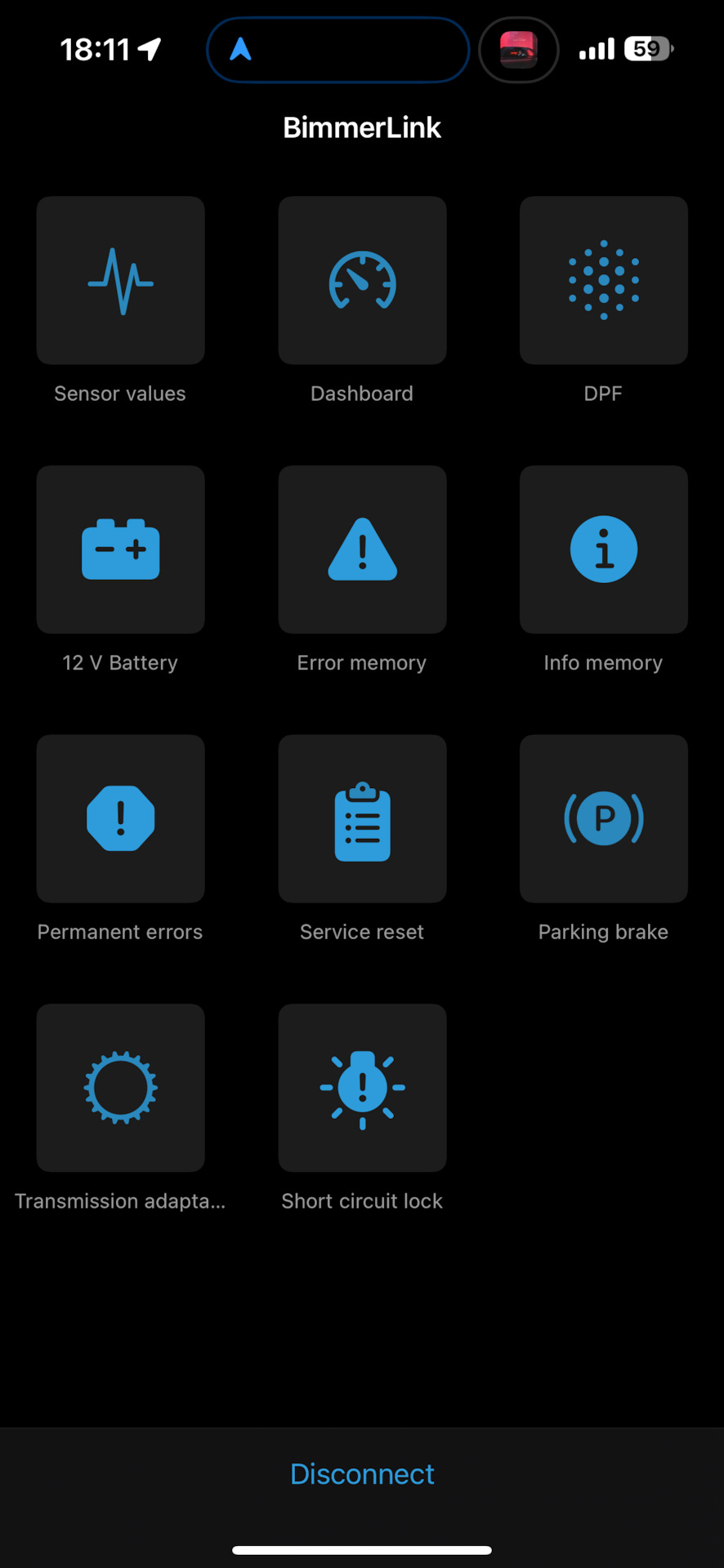Open the Dashboard gauge tile
Viewport: 724px width, 1568px height.
[362, 280]
